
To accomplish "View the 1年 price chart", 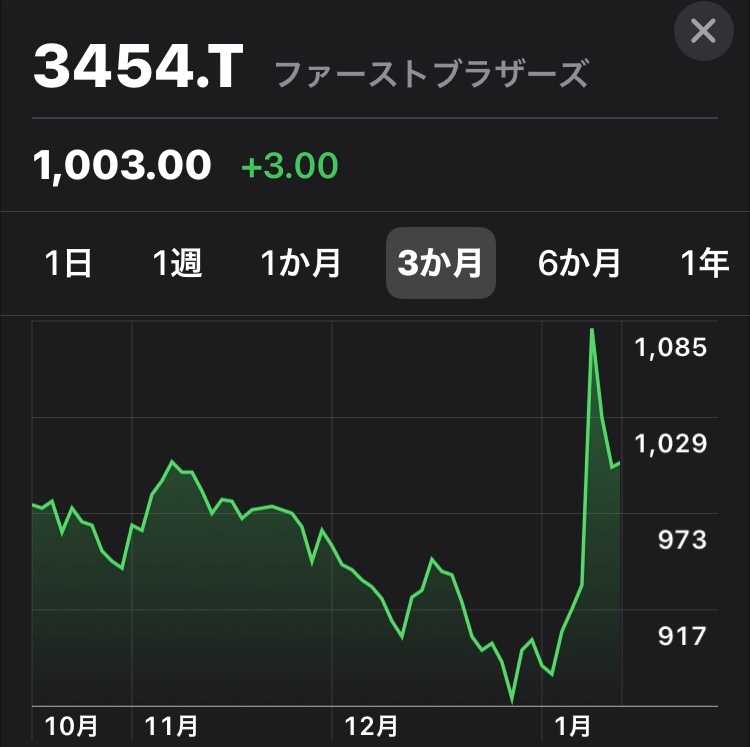I will [x=705, y=263].
